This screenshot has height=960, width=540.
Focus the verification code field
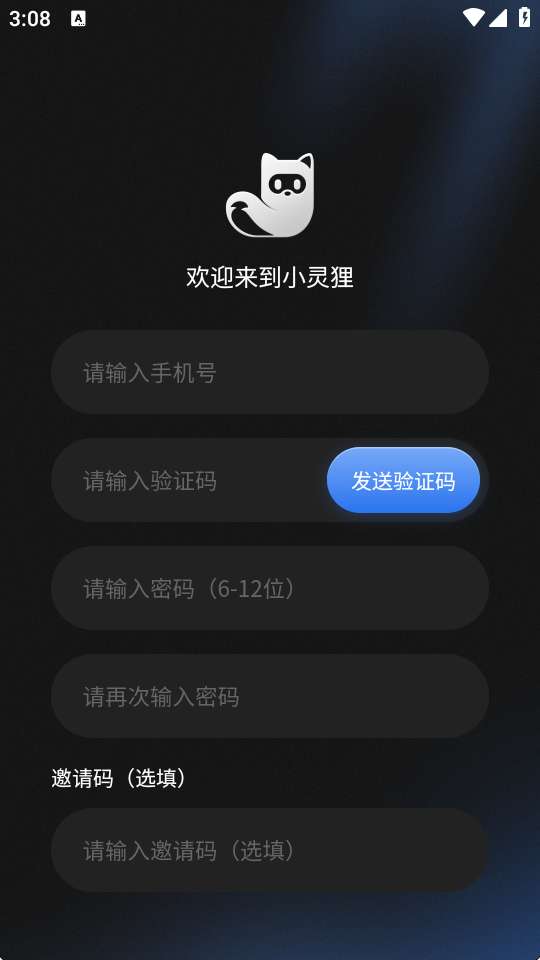coord(190,481)
